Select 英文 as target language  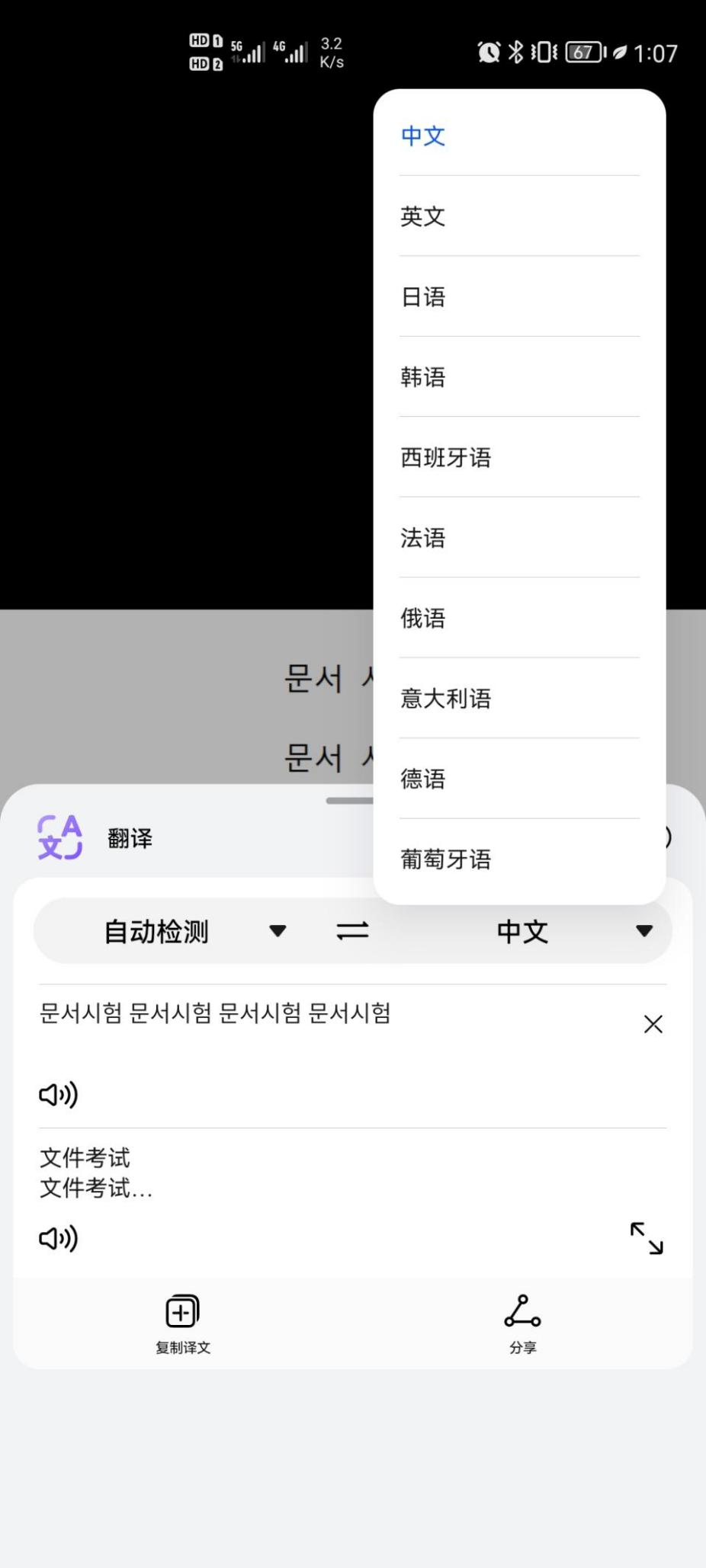423,216
